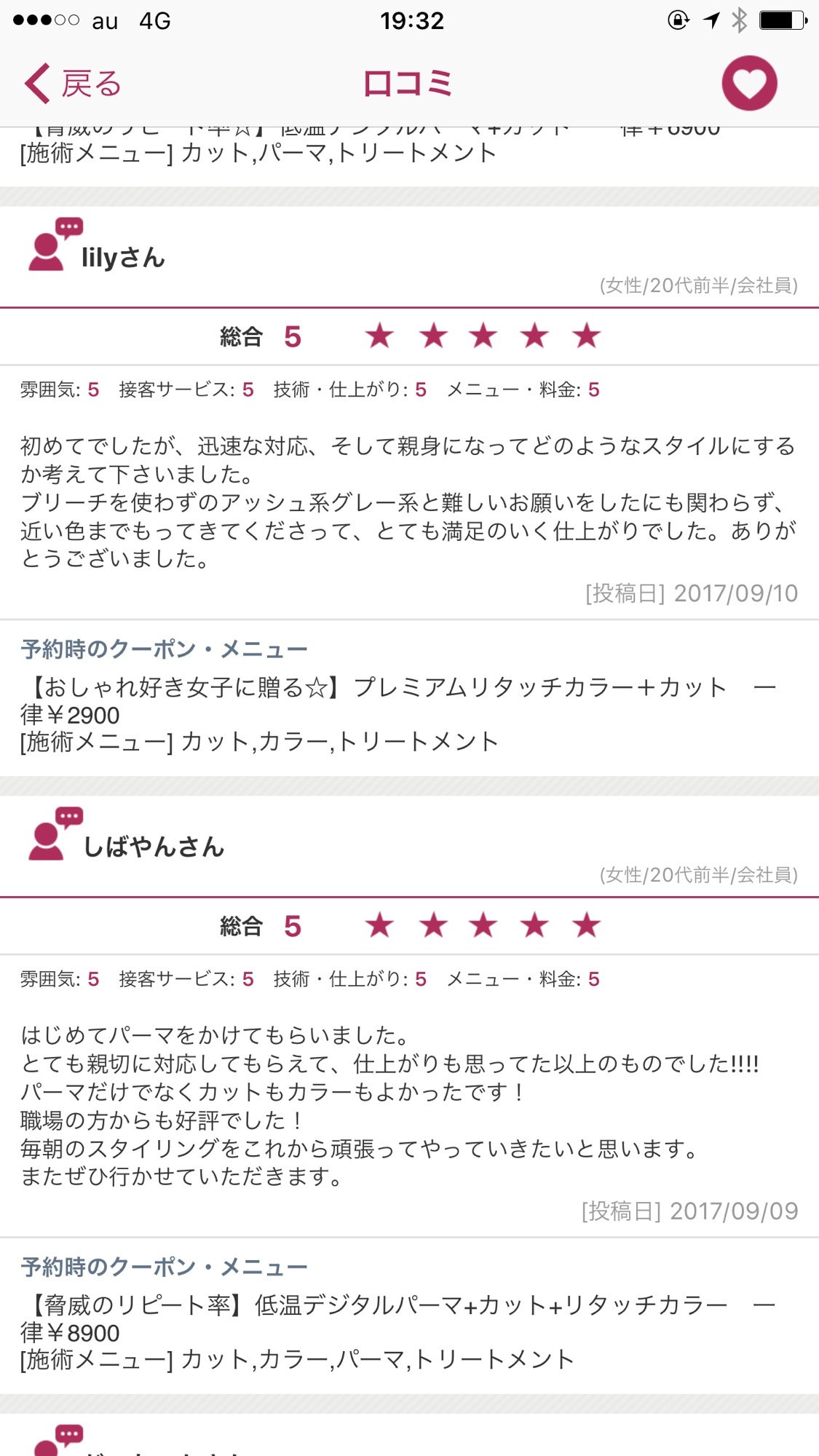
Task: Add salon to favorites with heart icon
Action: [x=749, y=83]
